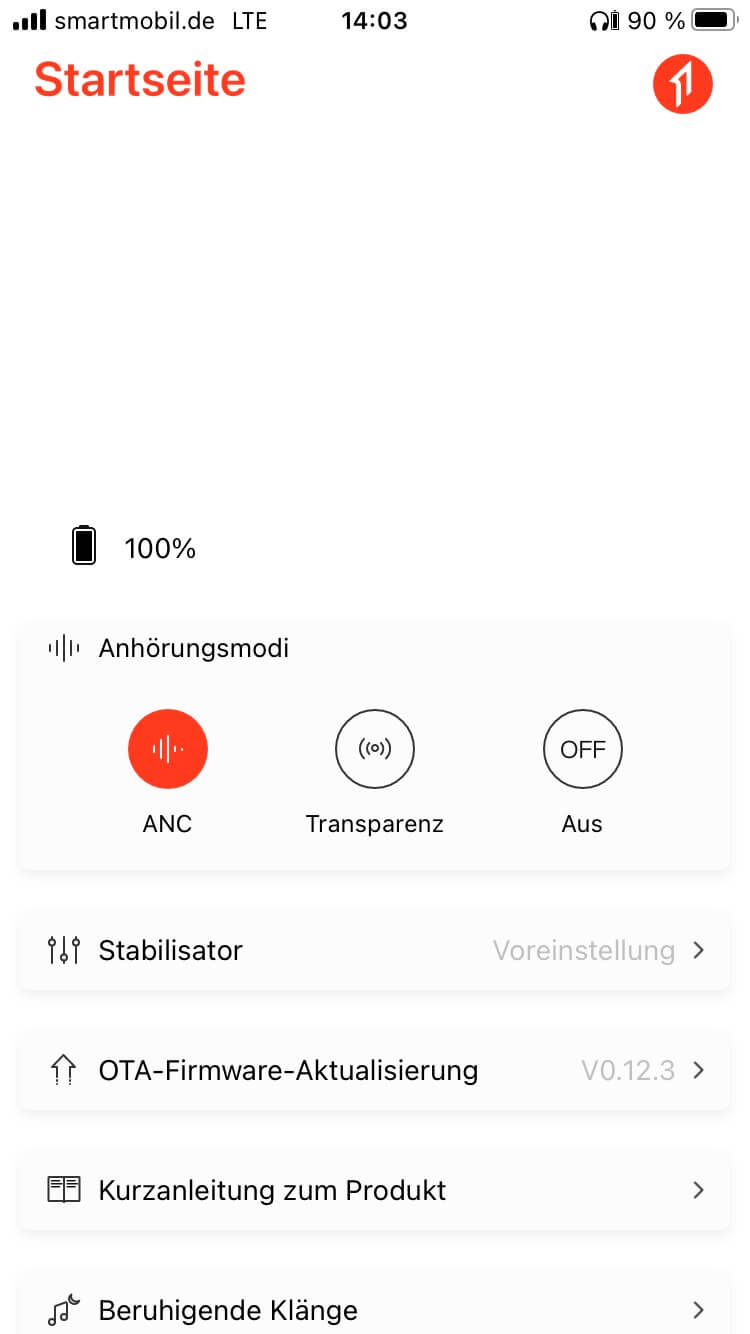Open the Stabilisator equalizer settings
Viewport: 750px width, 1334px height.
pos(375,950)
